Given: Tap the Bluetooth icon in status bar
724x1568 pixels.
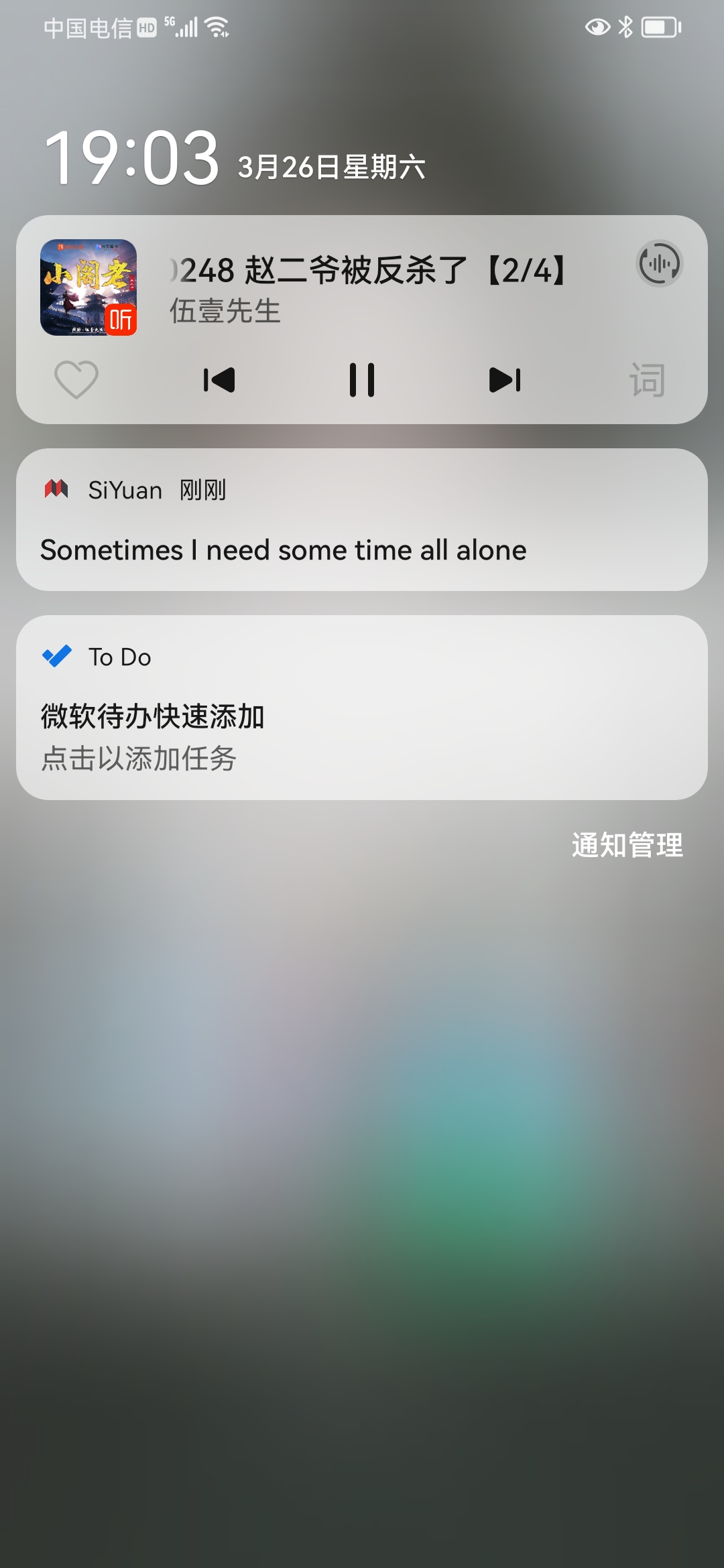Looking at the screenshot, I should coord(626,27).
